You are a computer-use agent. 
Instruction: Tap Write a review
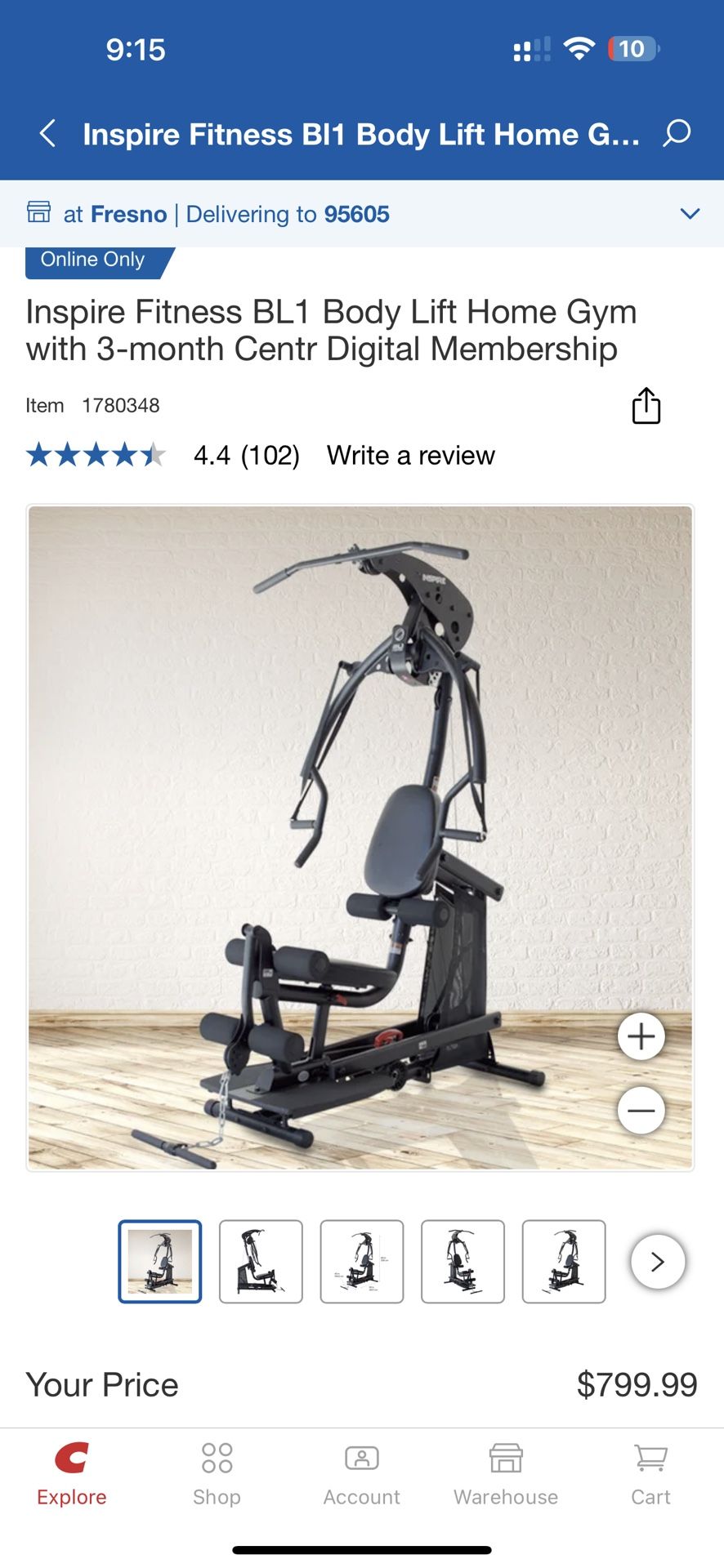[409, 455]
